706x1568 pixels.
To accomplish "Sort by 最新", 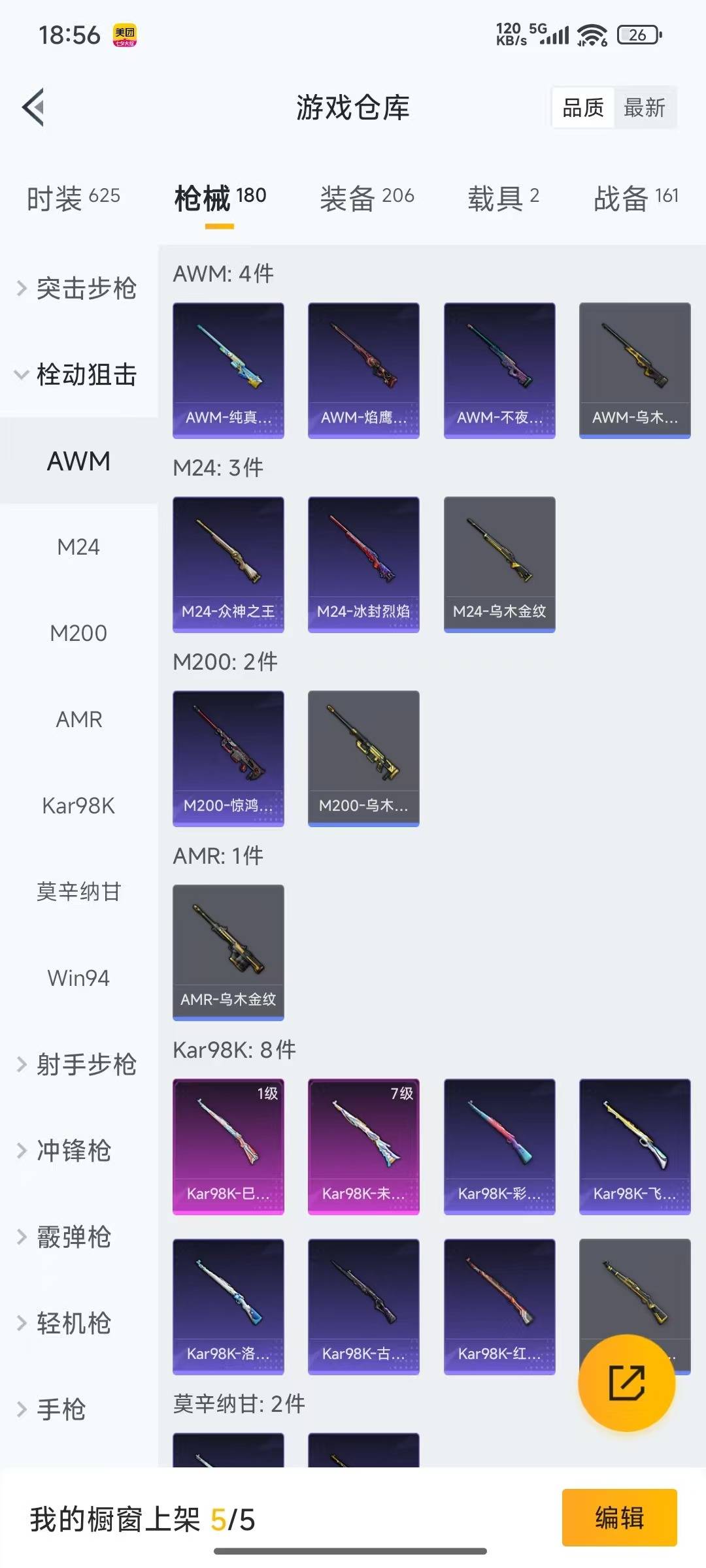I will 644,108.
